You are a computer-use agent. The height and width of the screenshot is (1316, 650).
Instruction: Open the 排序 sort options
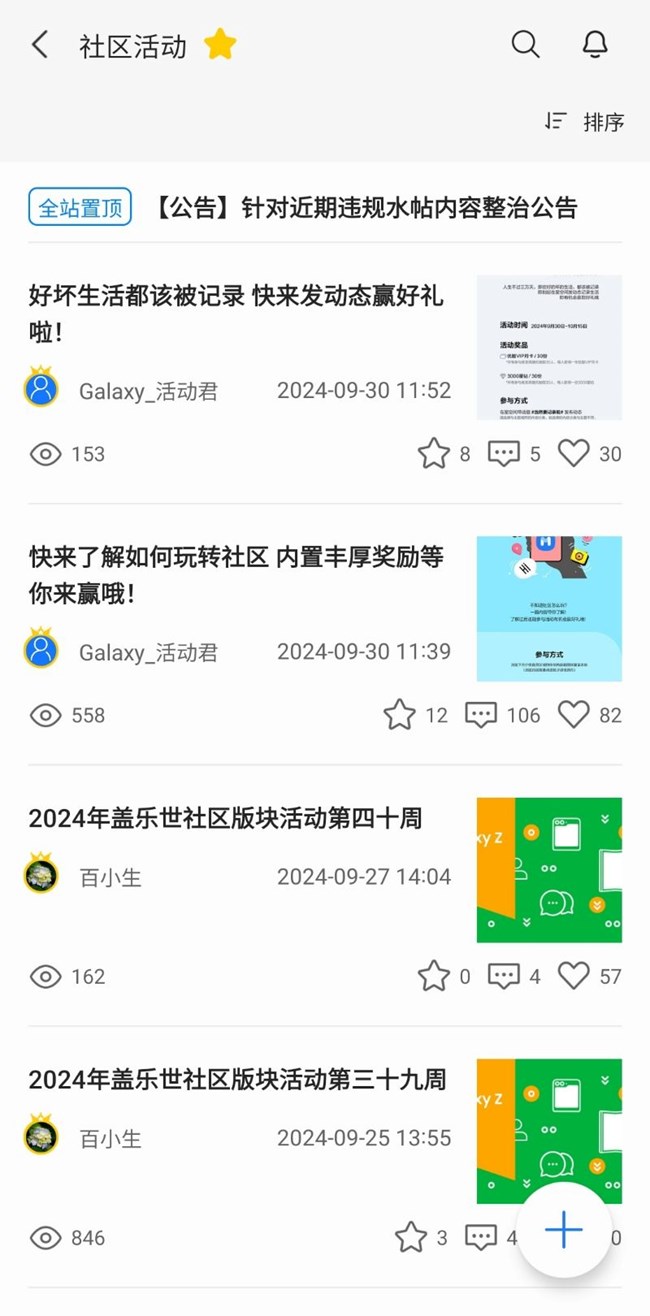tap(584, 122)
